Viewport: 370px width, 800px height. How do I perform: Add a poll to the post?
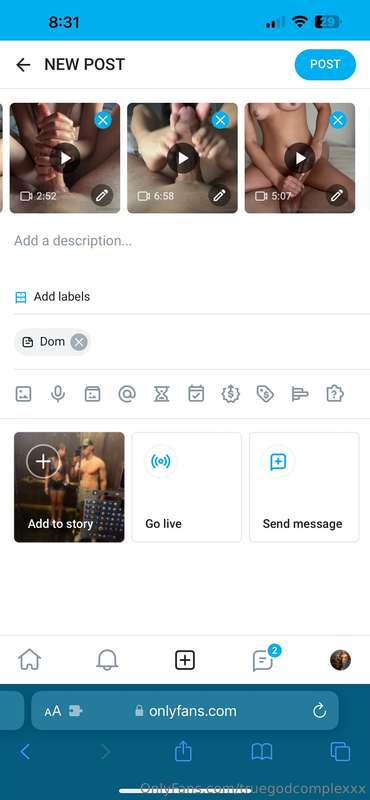[300, 394]
